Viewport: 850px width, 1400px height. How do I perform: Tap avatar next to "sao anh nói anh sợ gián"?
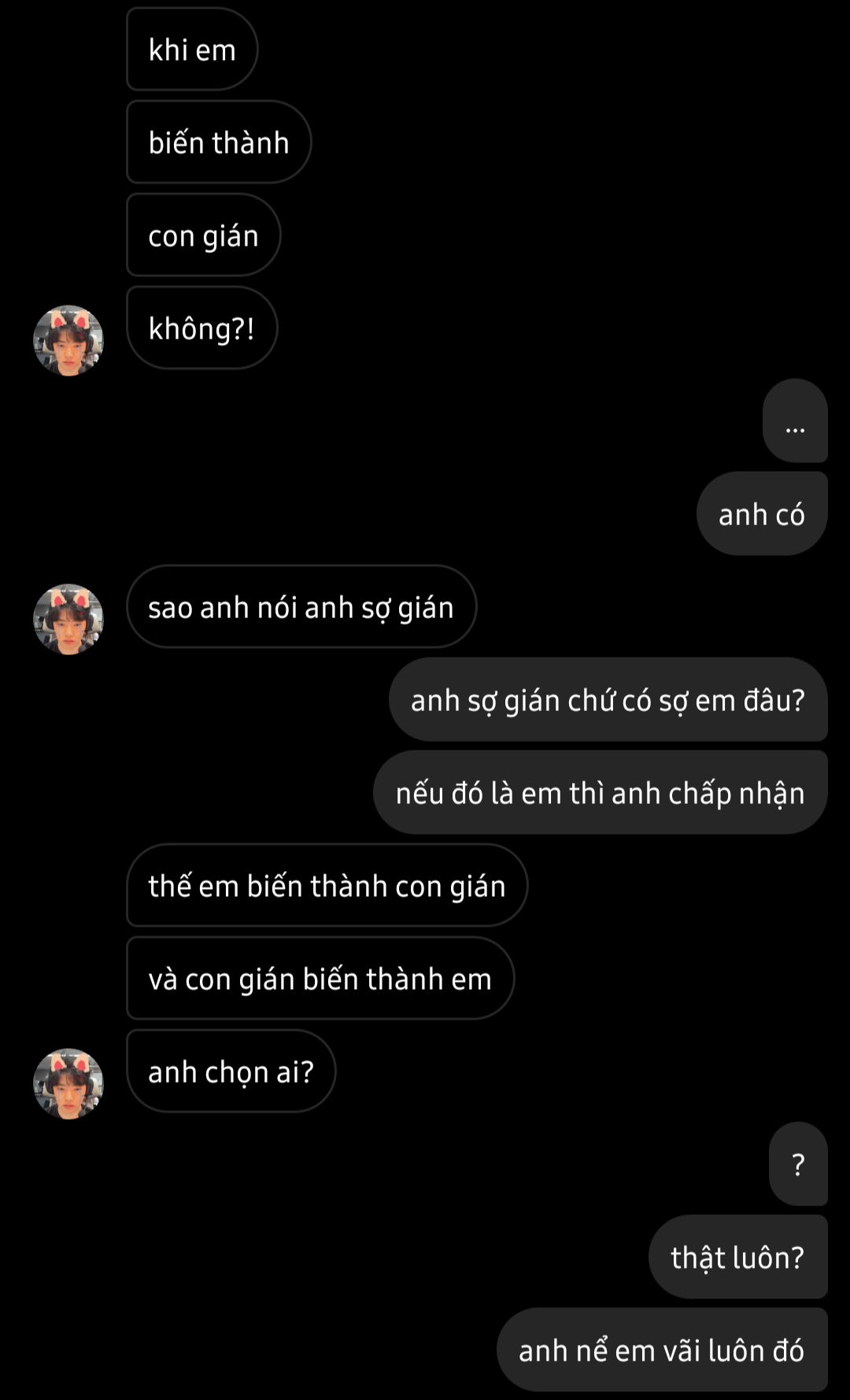(68, 619)
